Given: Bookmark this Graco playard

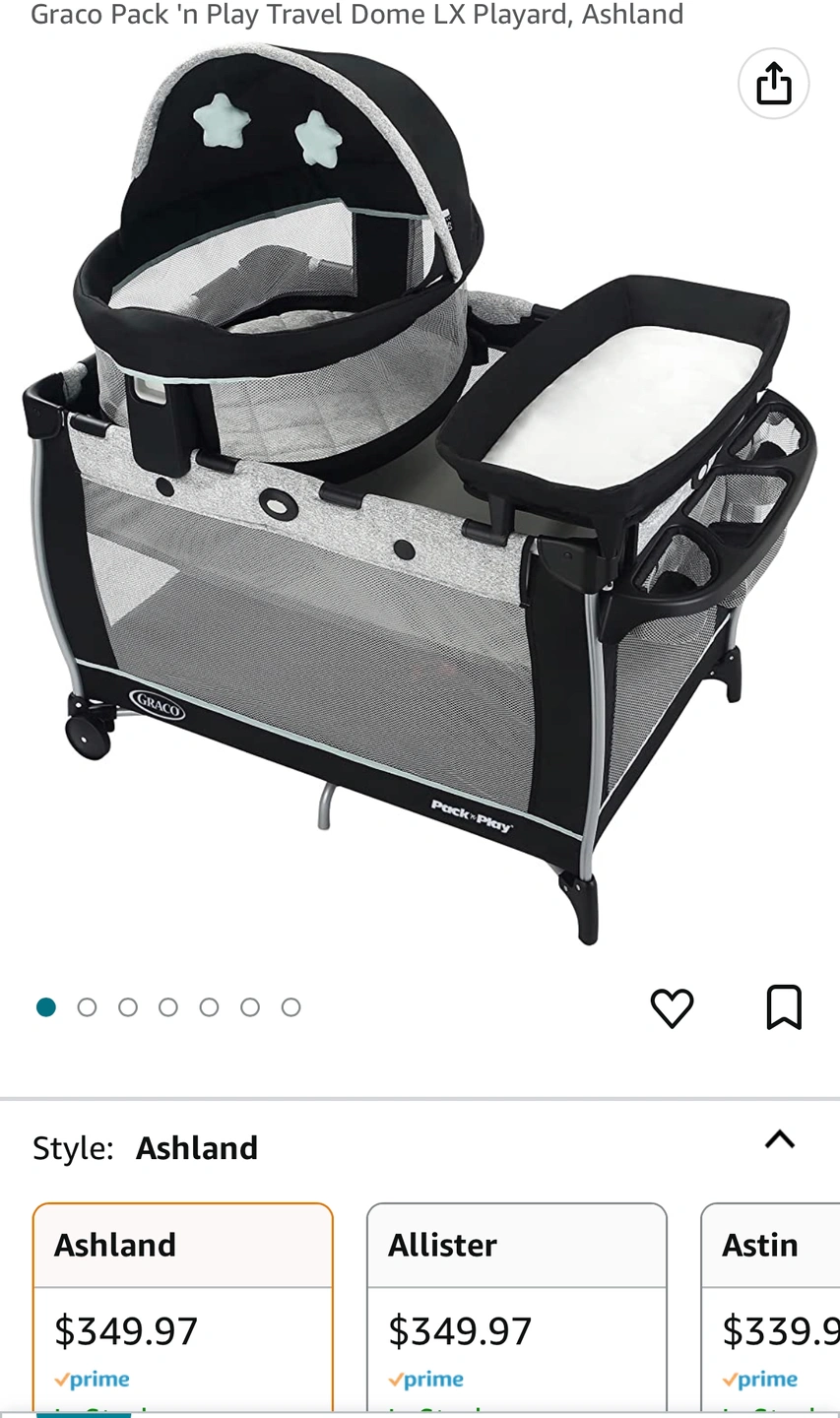Looking at the screenshot, I should 784,1007.
